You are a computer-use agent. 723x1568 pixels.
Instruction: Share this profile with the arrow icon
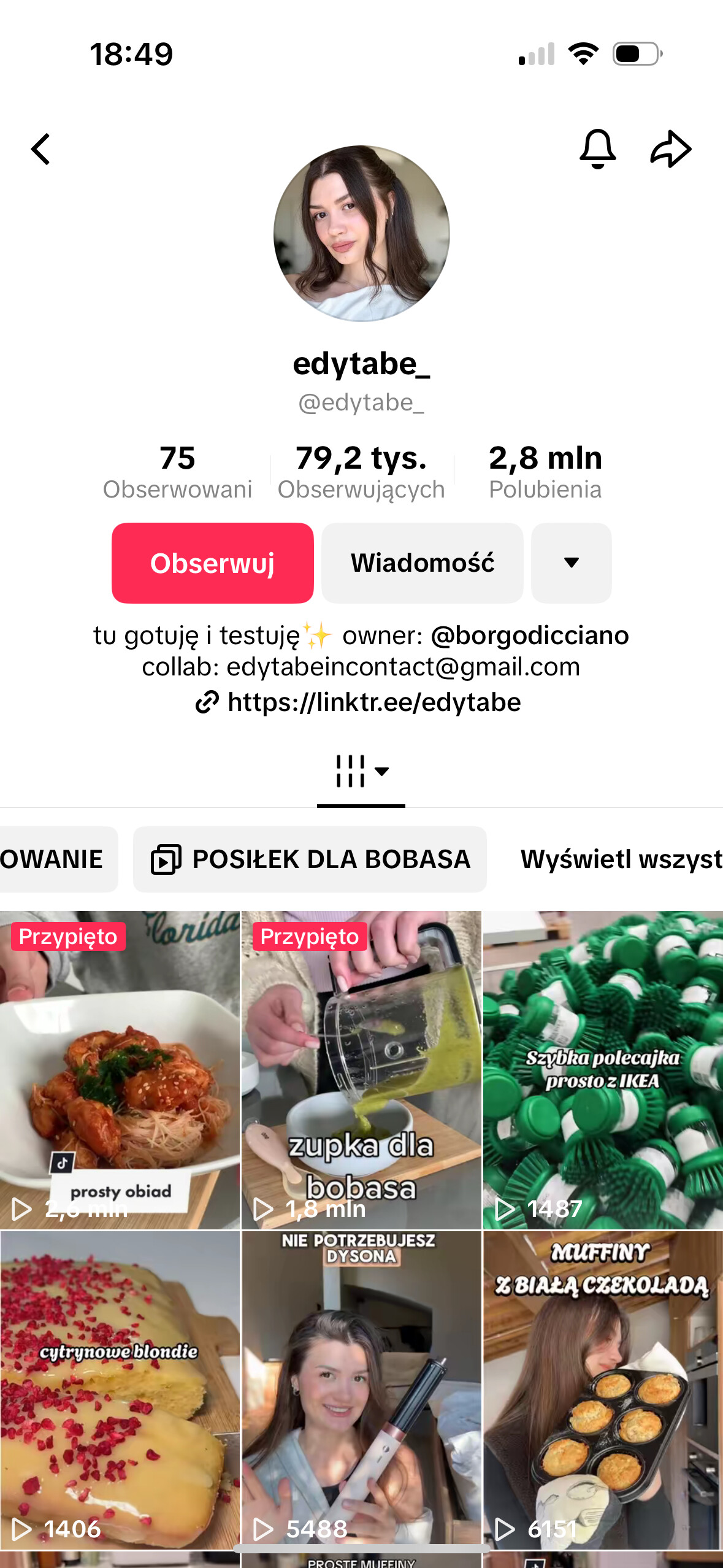670,149
